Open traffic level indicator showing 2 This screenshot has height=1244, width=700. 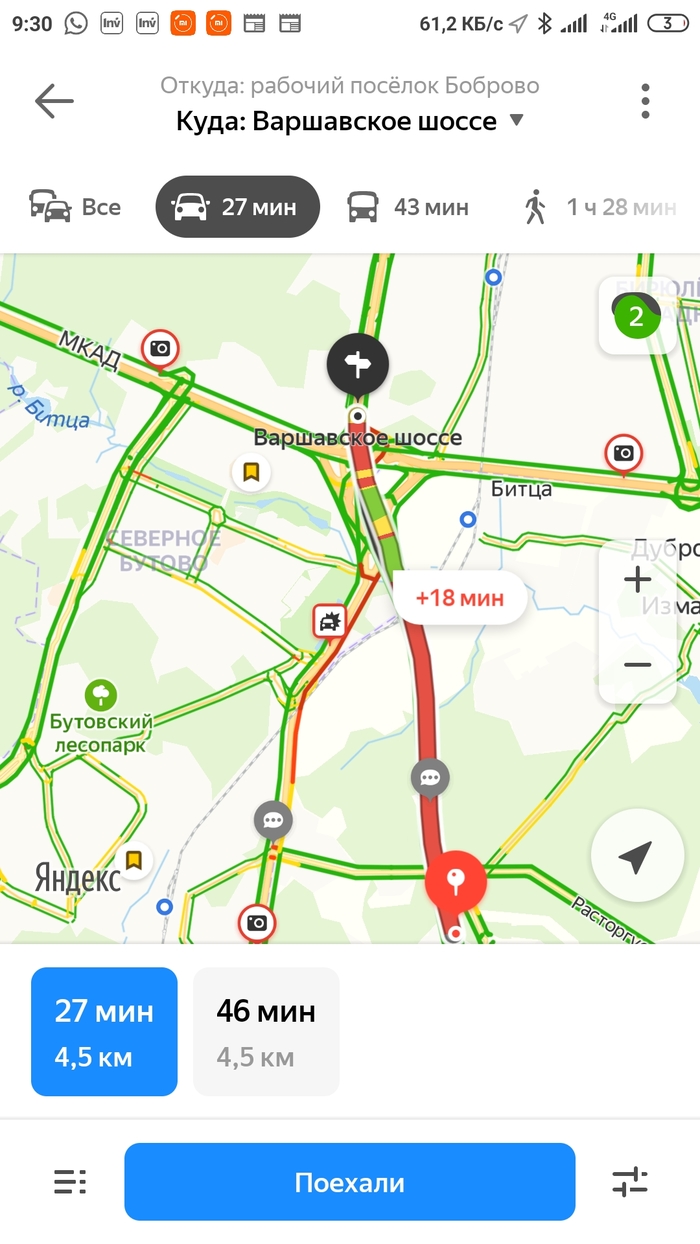click(636, 317)
